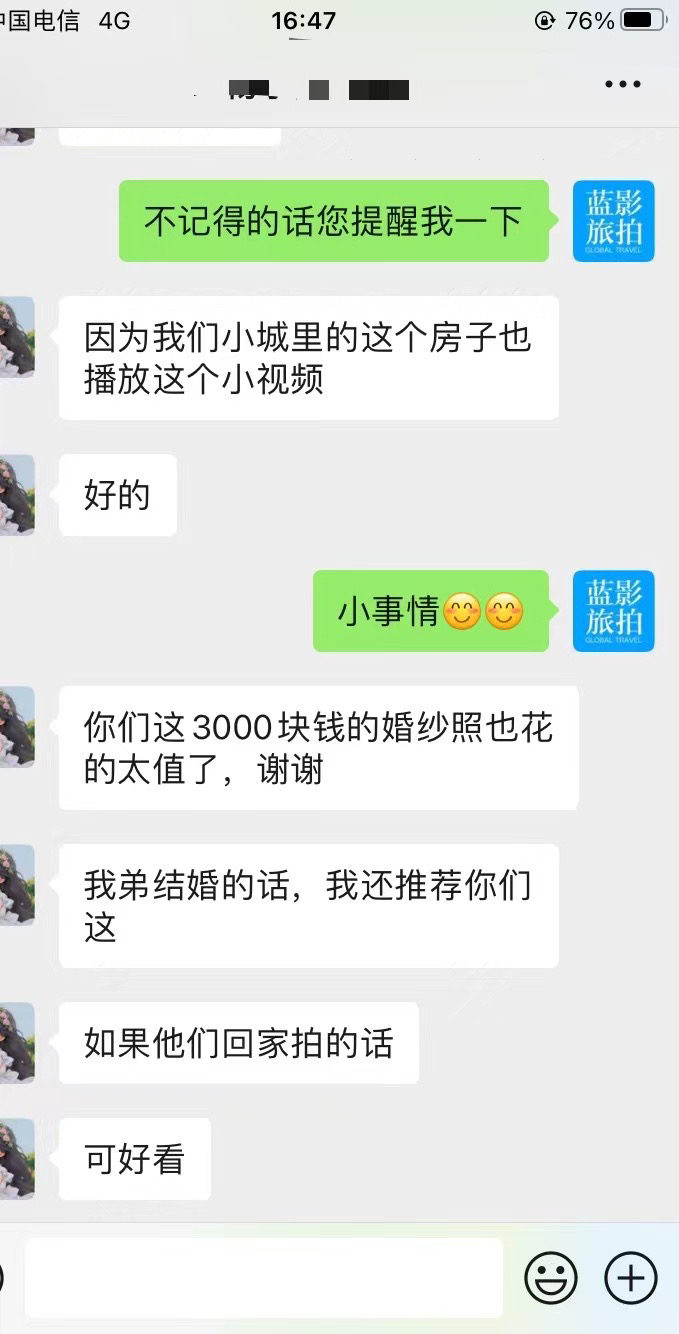Tap the 蓝影旅拍 avatar beside 小事情 message
Image resolution: width=679 pixels, height=1334 pixels.
pos(613,611)
